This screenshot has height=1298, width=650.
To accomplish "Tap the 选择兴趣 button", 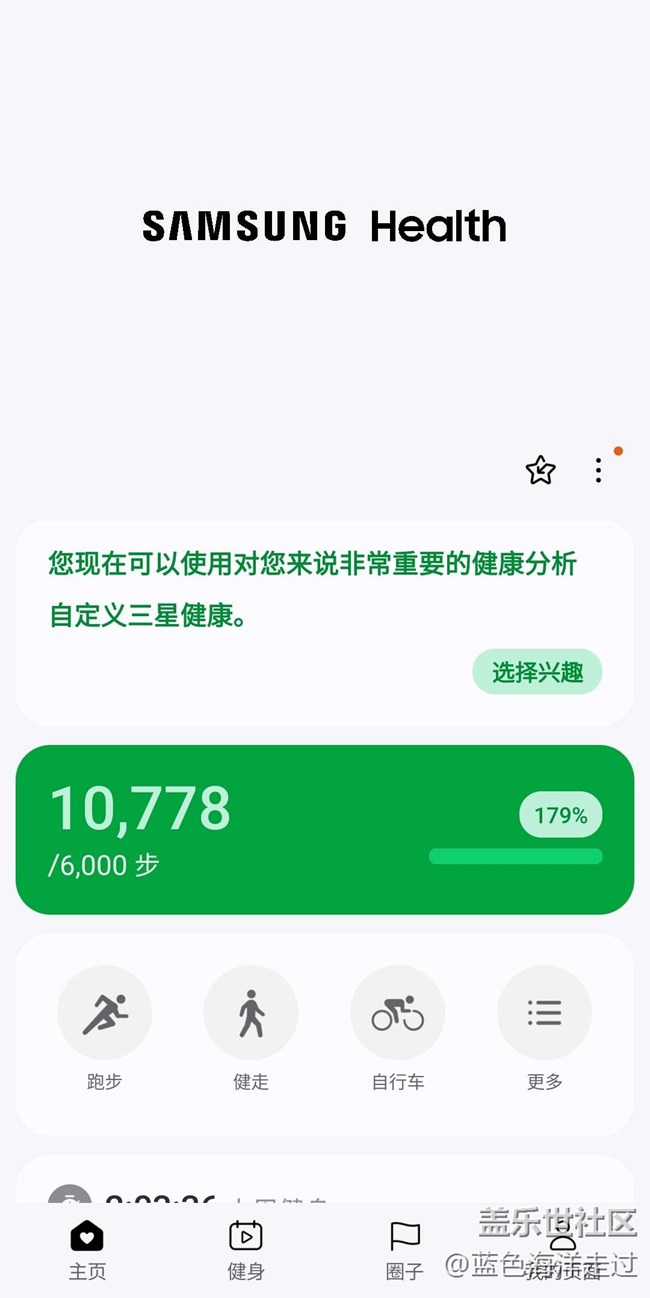I will (x=537, y=672).
